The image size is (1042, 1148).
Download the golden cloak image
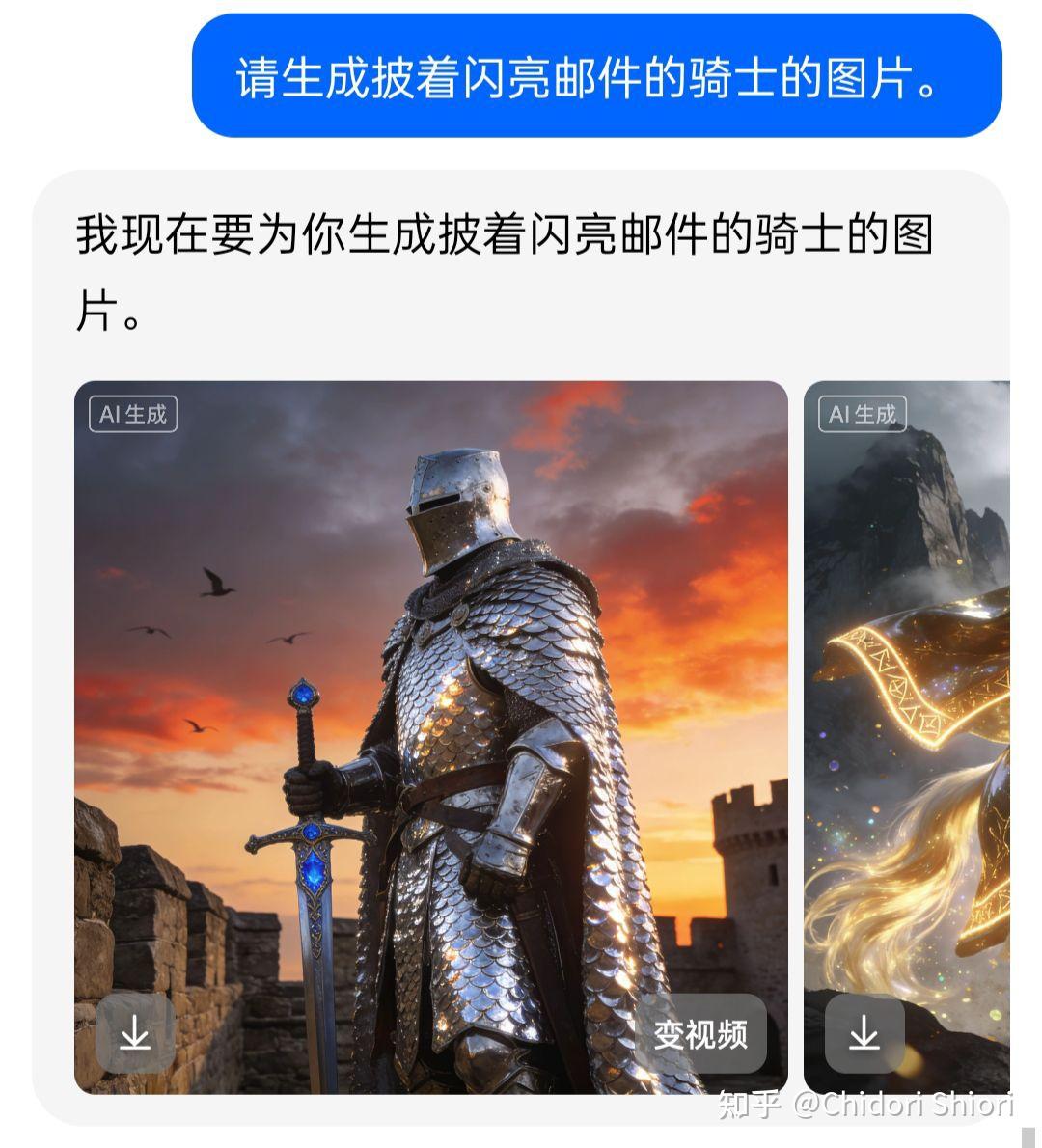pyautogui.click(x=864, y=1034)
